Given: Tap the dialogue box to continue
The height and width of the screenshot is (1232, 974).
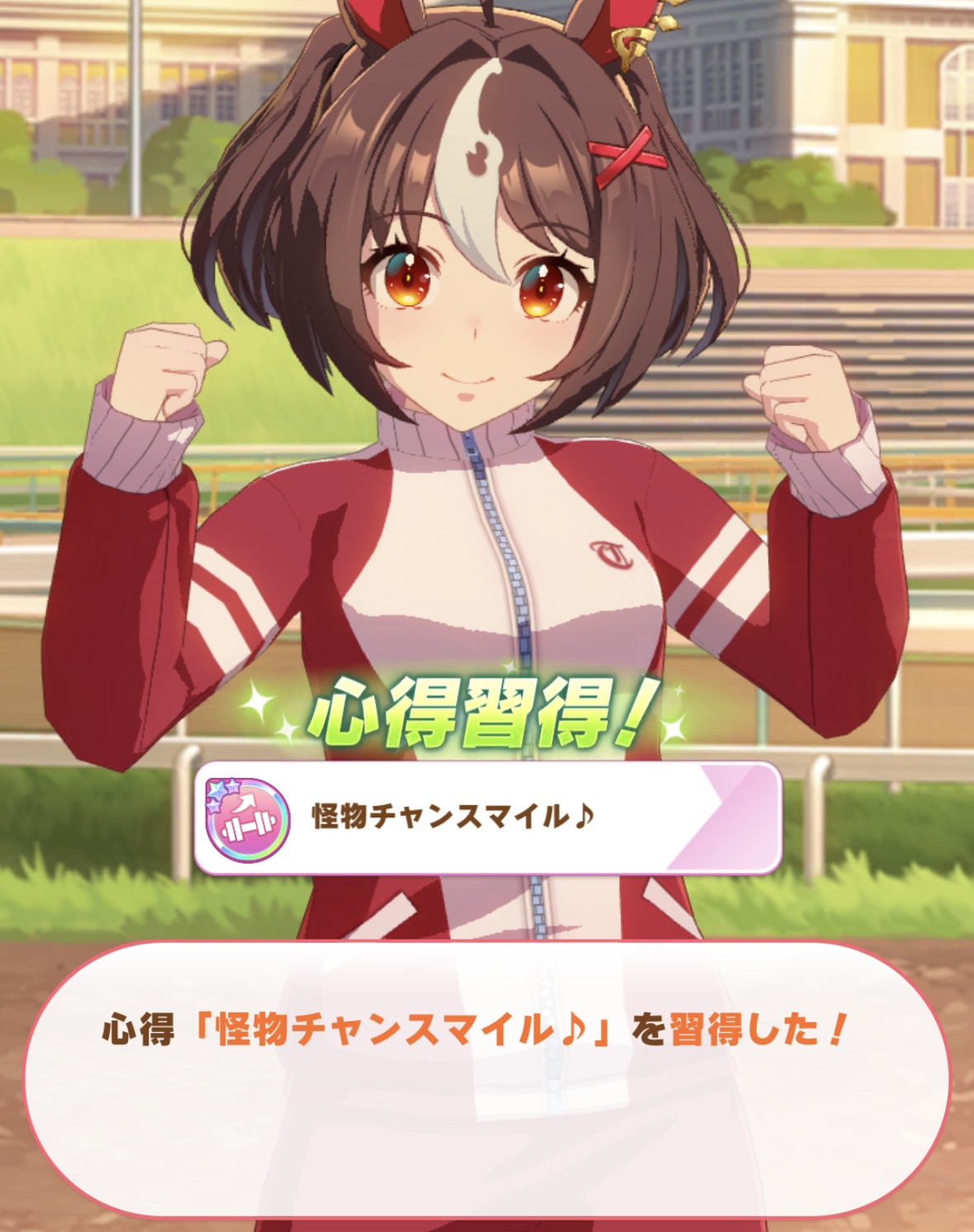Looking at the screenshot, I should coord(487,1079).
